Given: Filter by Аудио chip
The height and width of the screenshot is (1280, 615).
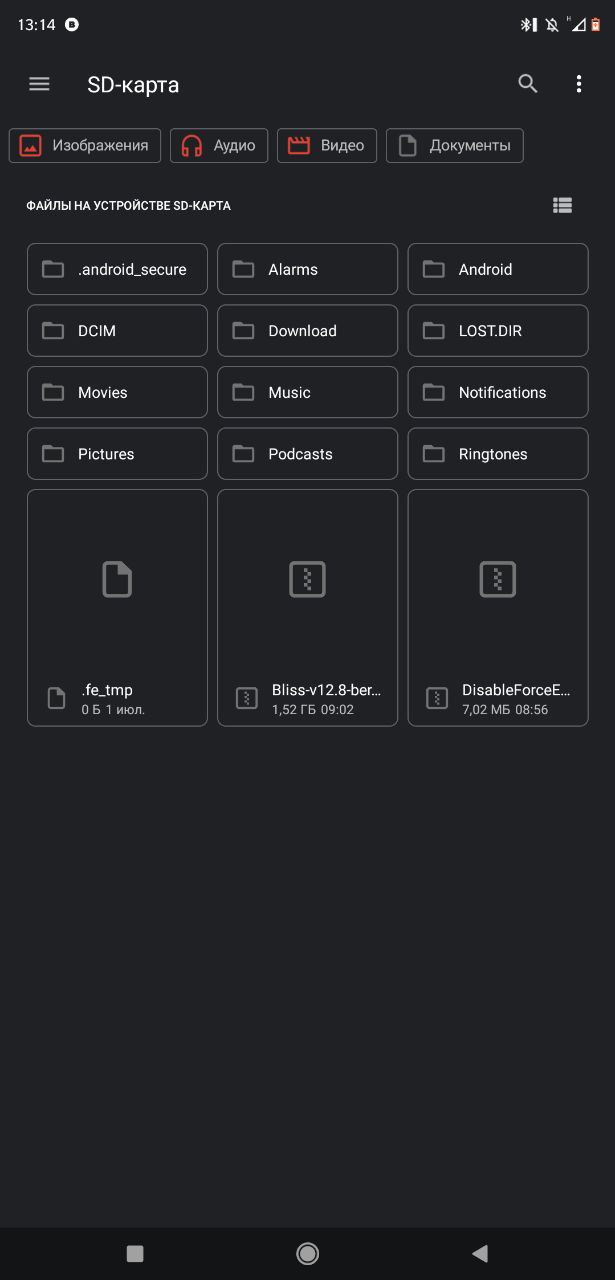Looking at the screenshot, I should (x=219, y=145).
